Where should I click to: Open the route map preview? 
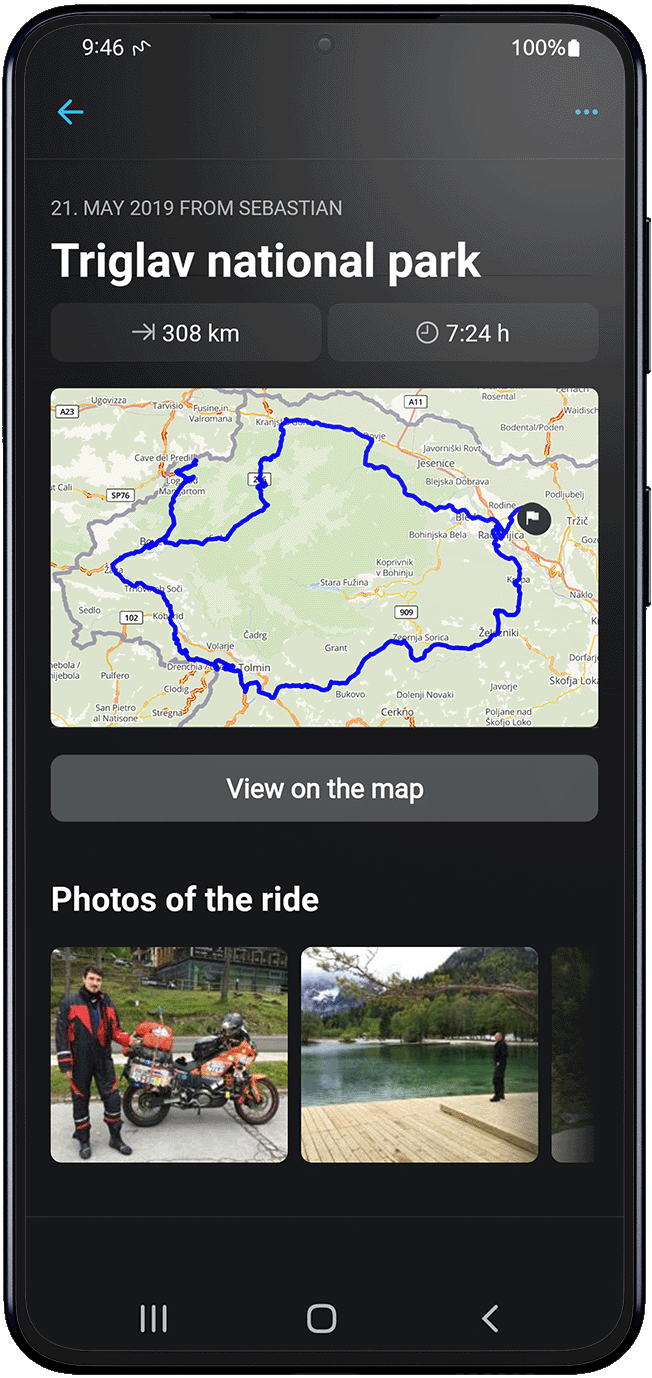[x=324, y=557]
